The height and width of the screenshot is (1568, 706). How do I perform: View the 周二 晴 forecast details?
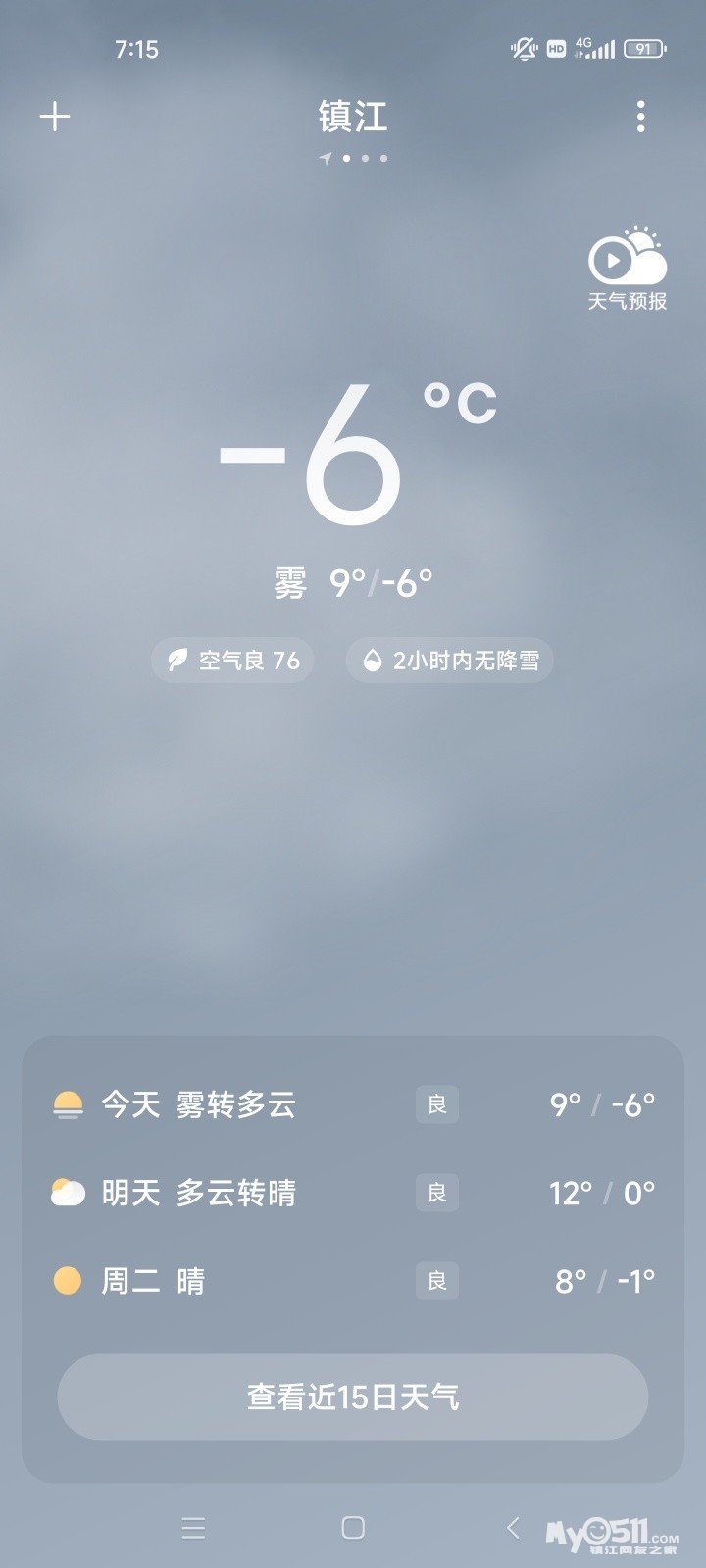tap(353, 1281)
